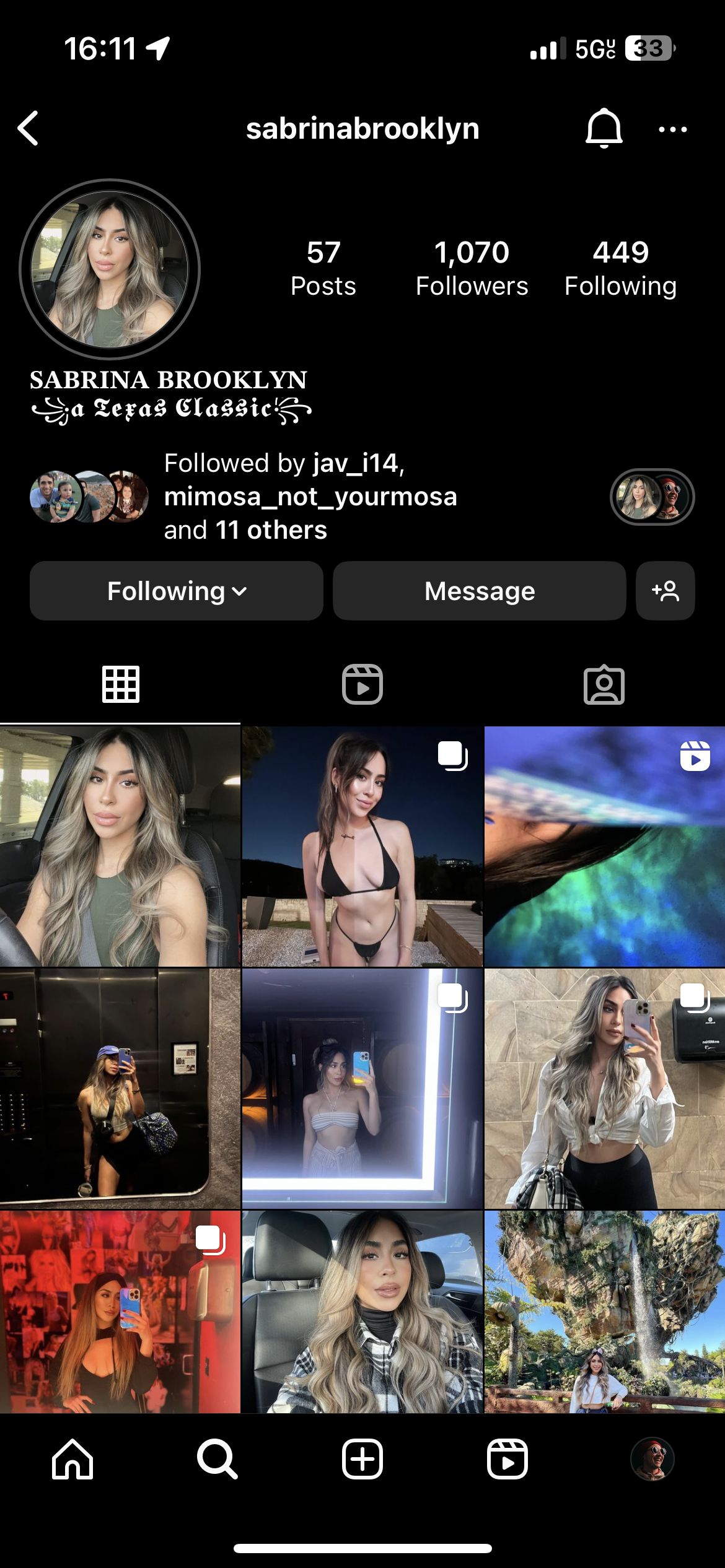
Task: Open the 449 Following list
Action: pos(620,269)
